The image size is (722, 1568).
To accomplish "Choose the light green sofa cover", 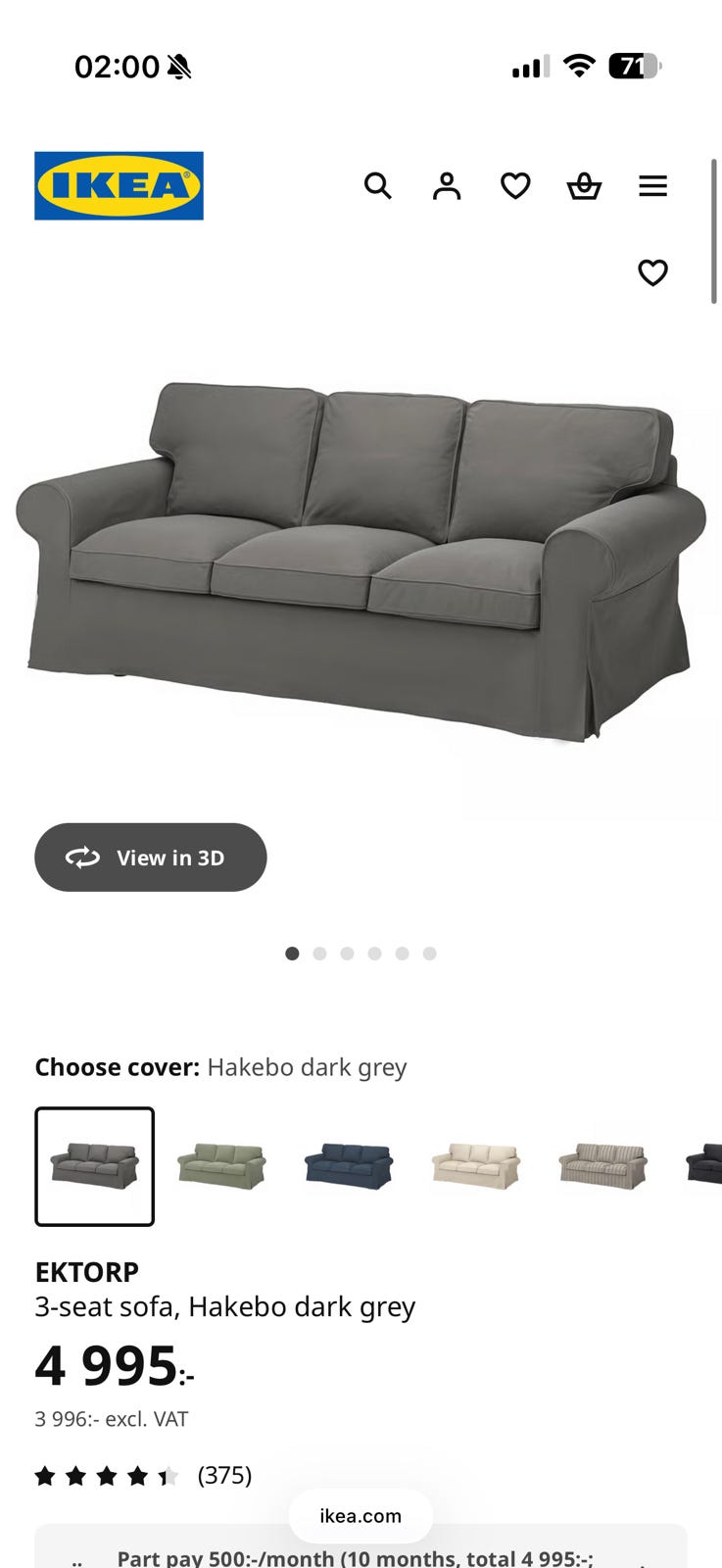I will (x=221, y=1166).
